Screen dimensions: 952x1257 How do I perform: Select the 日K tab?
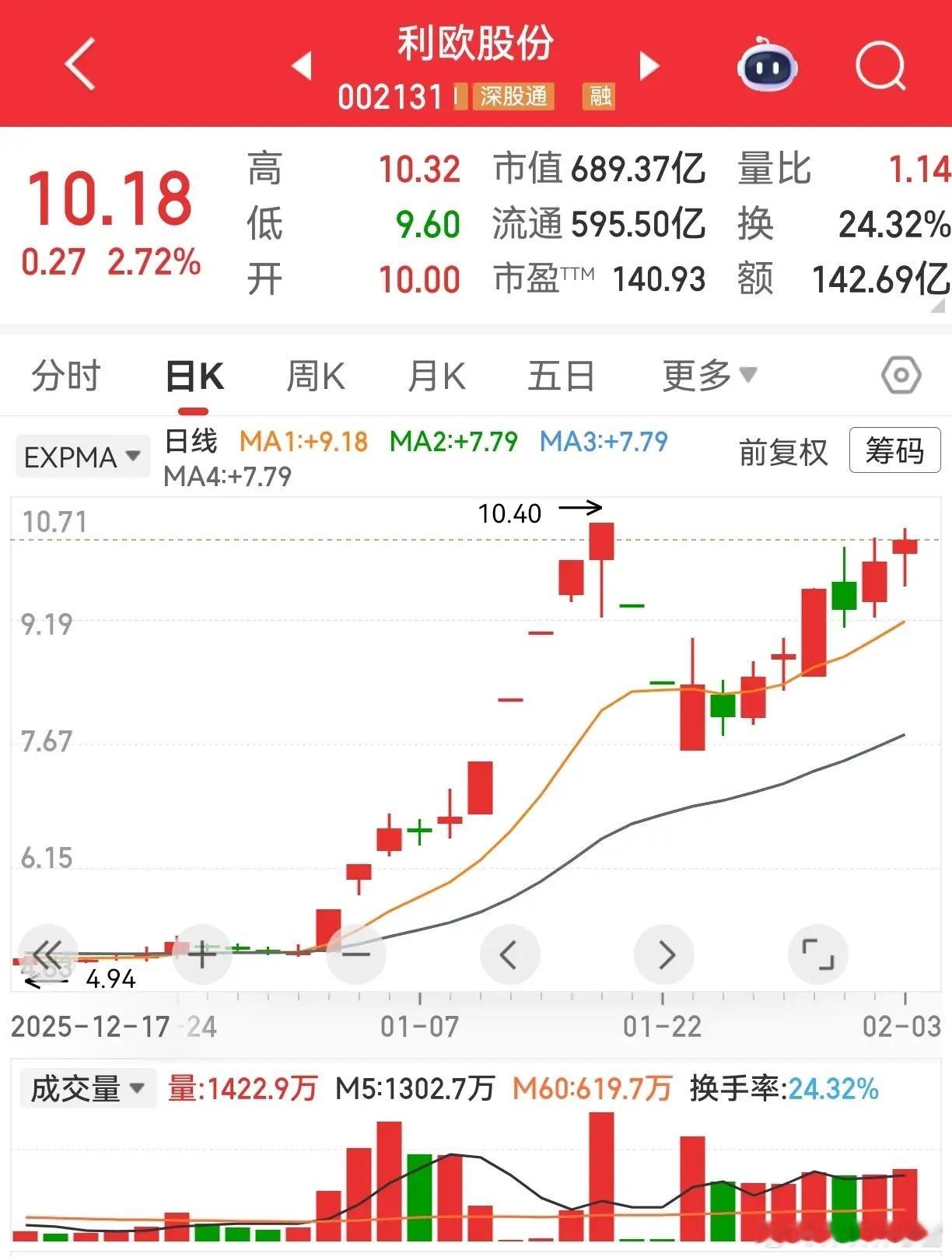point(194,376)
